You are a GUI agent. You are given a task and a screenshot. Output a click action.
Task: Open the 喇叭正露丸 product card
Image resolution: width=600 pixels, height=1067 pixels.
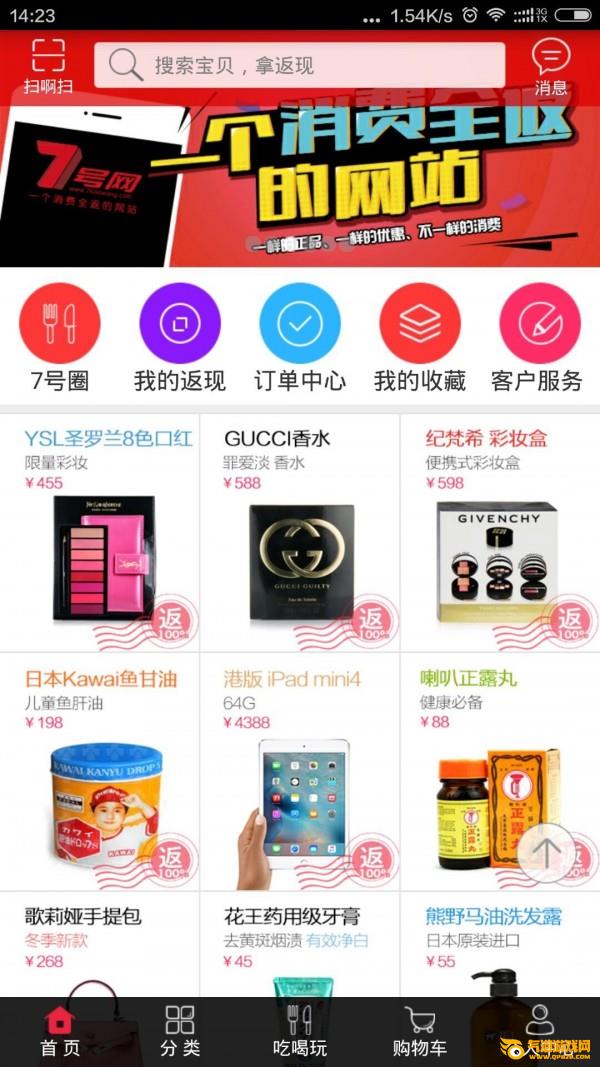(501, 772)
